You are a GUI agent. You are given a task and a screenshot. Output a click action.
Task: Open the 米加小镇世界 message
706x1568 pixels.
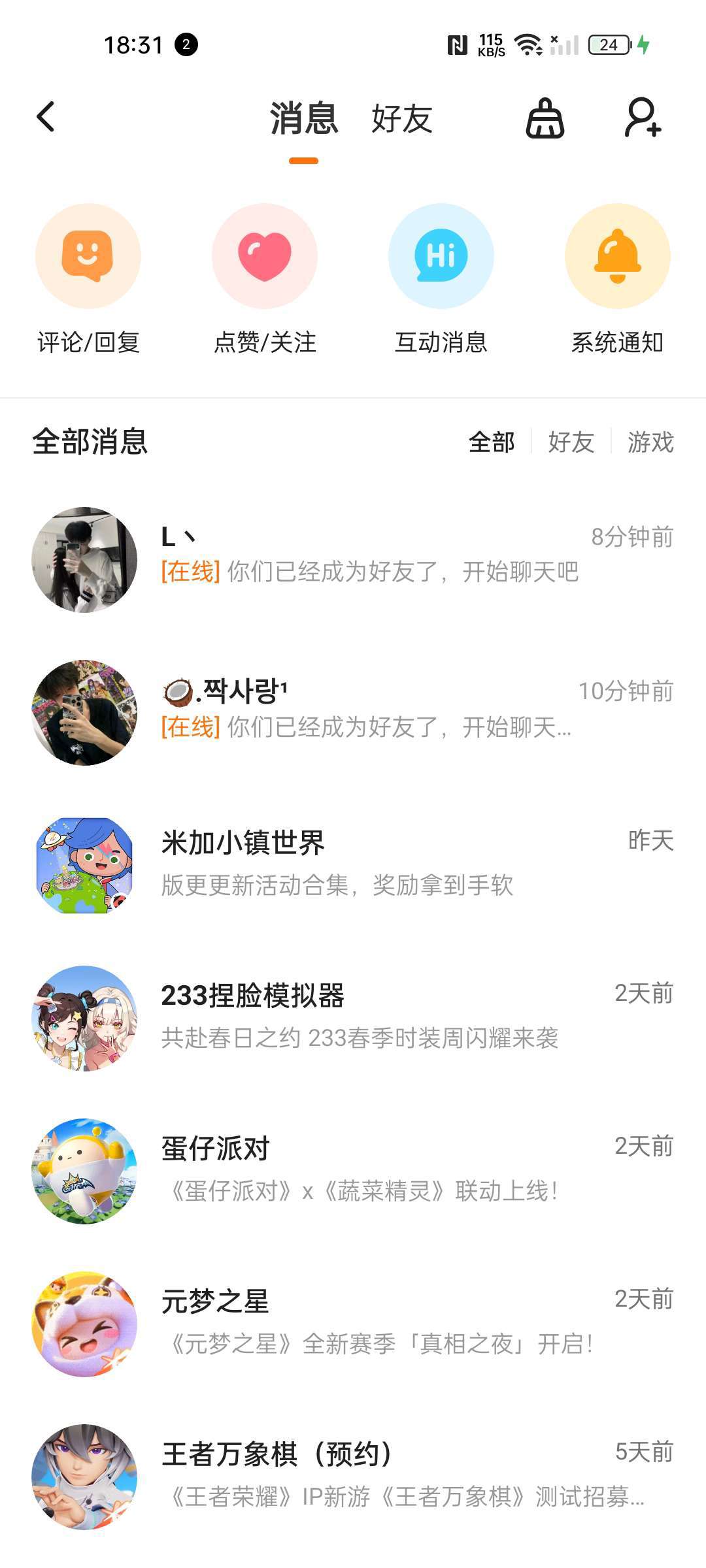tap(353, 865)
